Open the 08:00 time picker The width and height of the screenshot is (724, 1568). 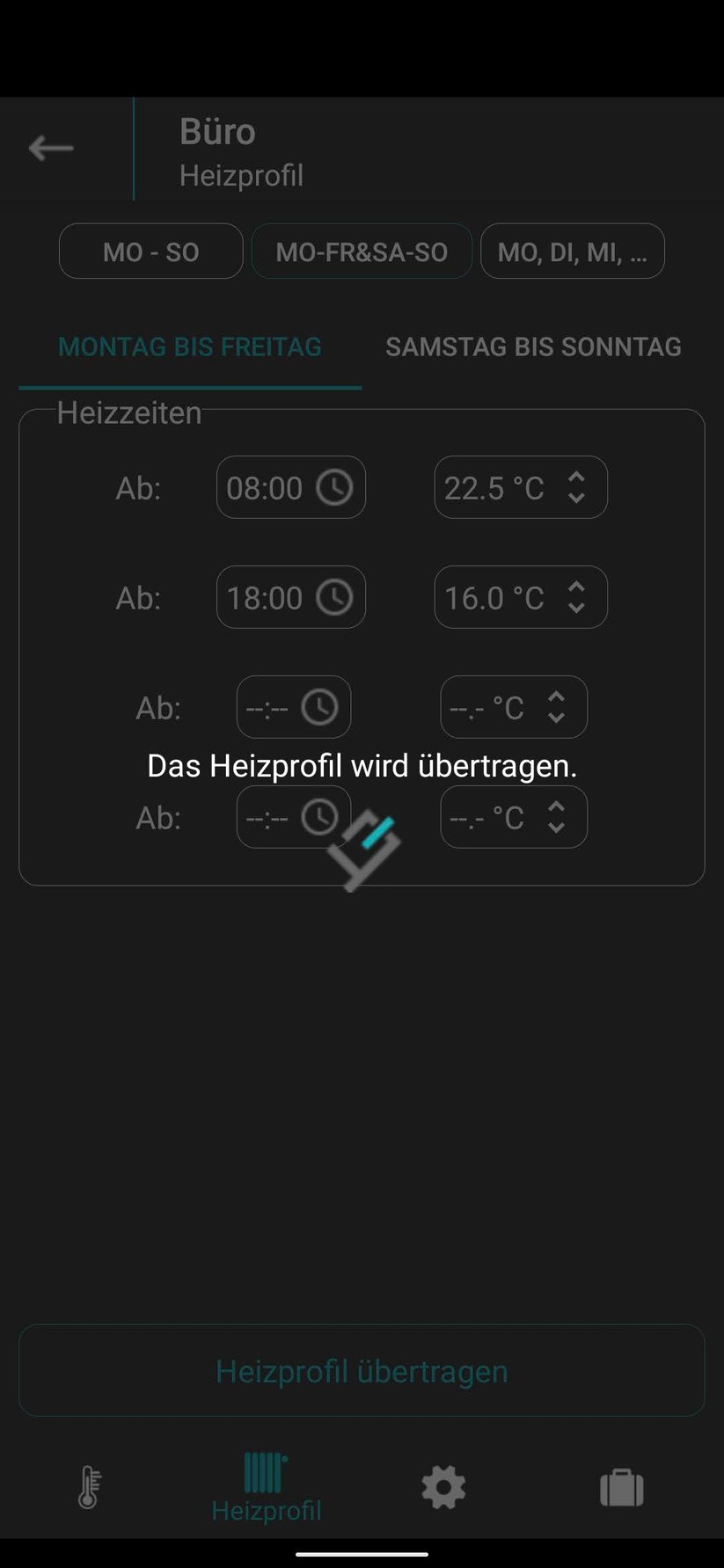(290, 487)
